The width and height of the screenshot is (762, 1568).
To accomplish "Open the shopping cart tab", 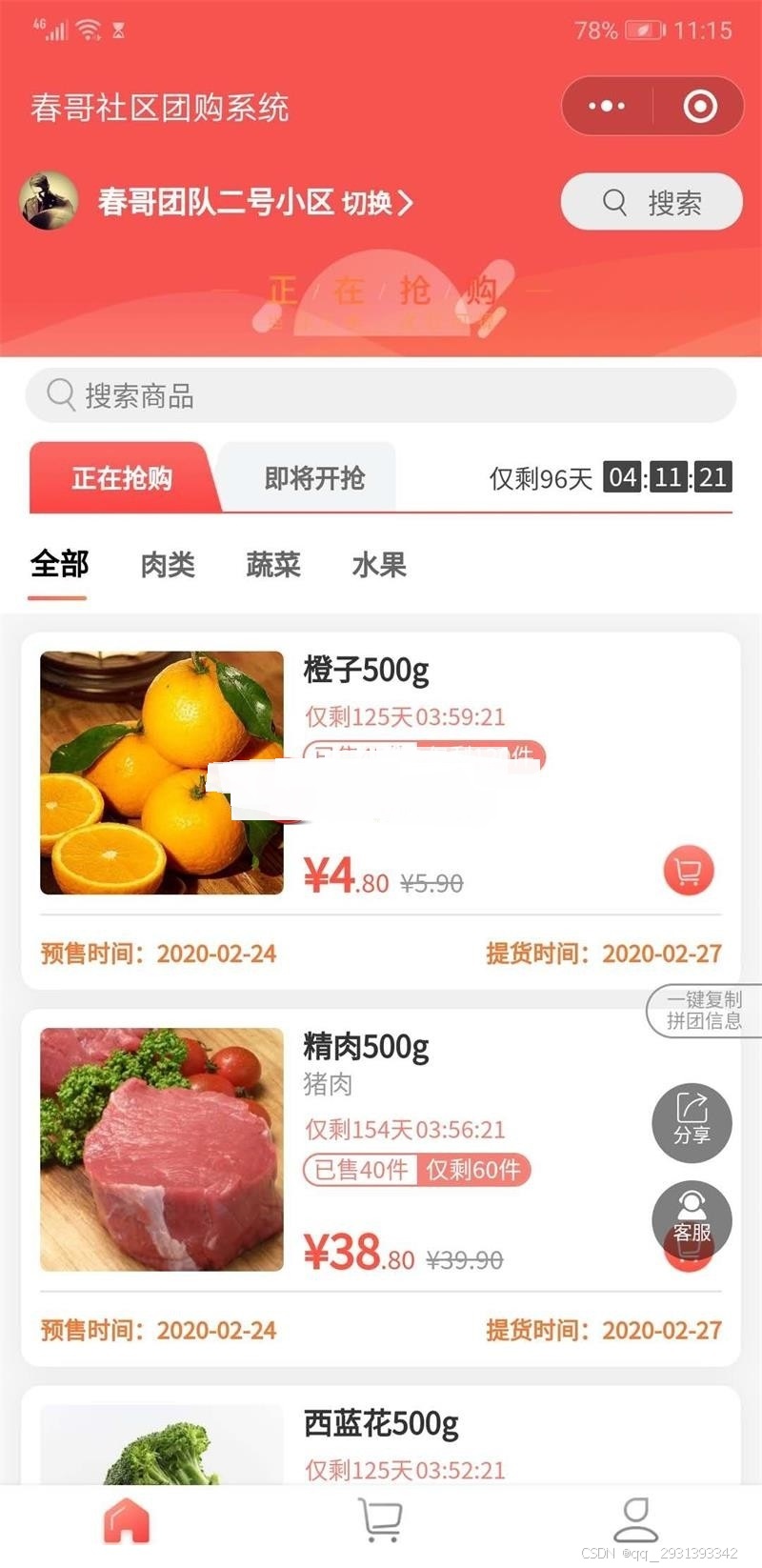I will point(380,1519).
